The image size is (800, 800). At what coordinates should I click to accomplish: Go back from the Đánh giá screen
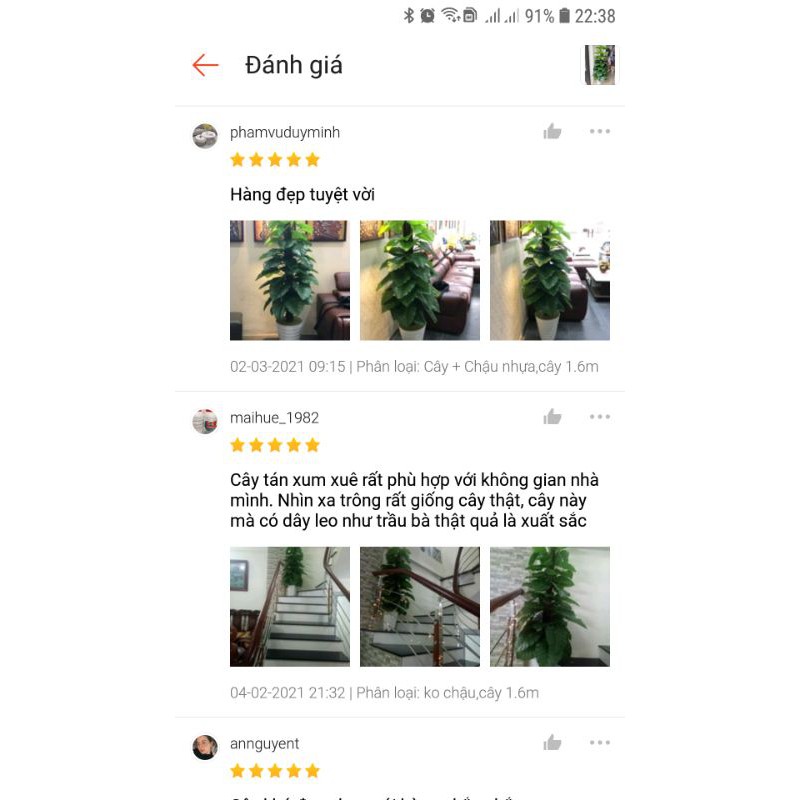pos(205,65)
